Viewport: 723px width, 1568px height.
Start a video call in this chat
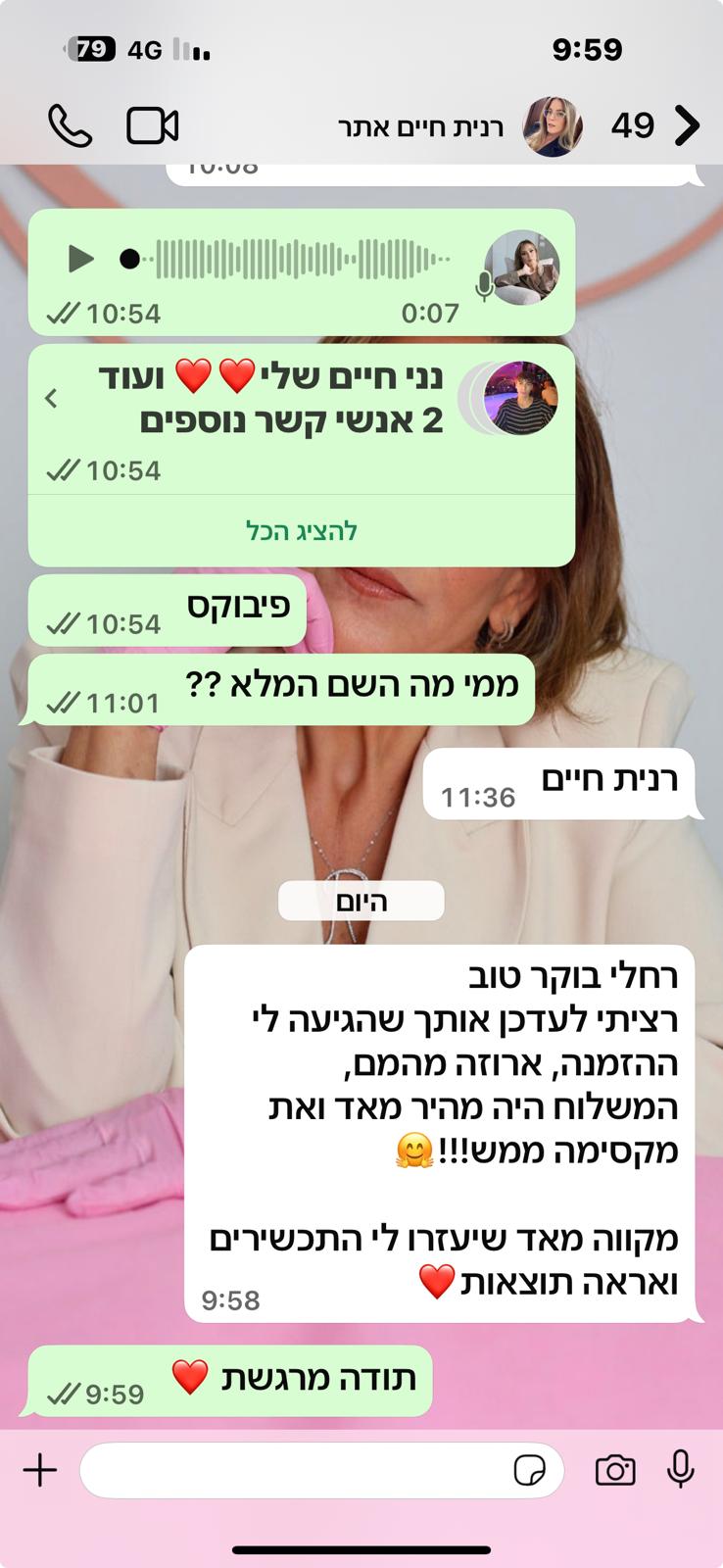153,126
